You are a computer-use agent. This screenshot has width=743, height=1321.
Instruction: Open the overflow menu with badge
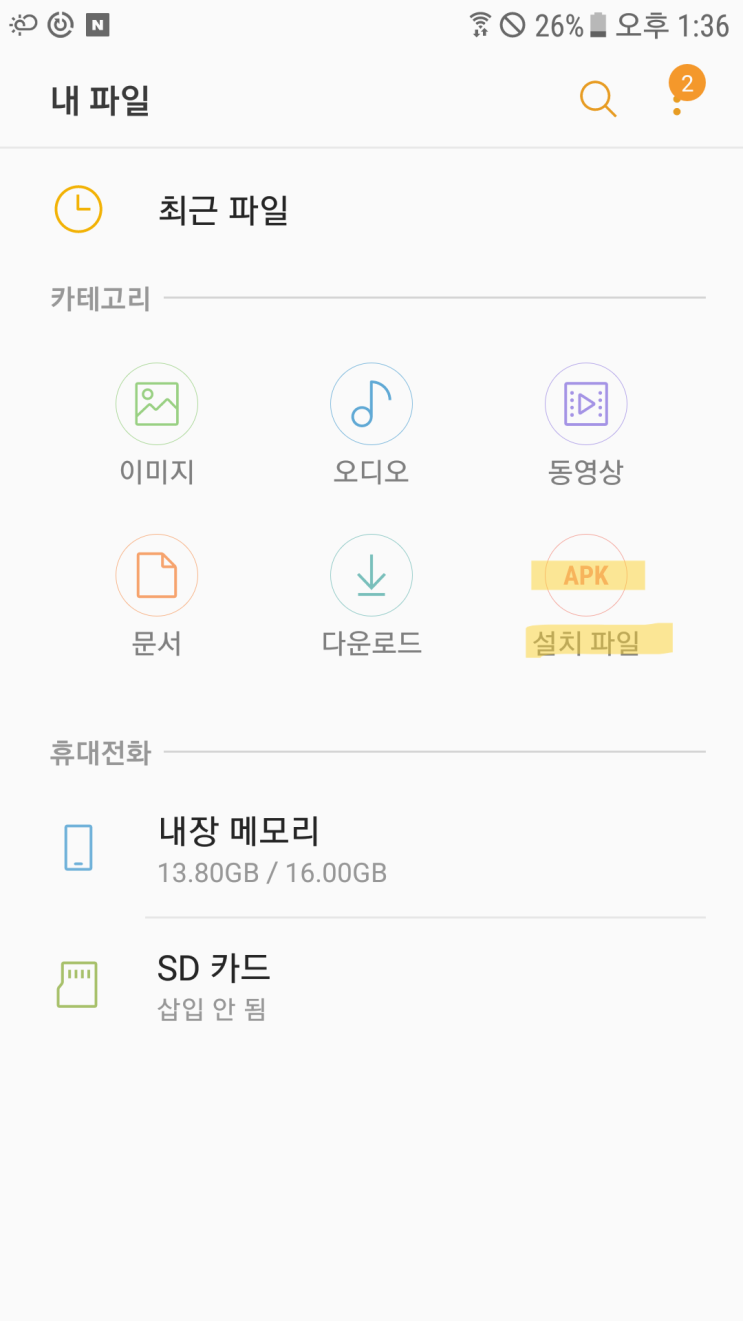(678, 98)
